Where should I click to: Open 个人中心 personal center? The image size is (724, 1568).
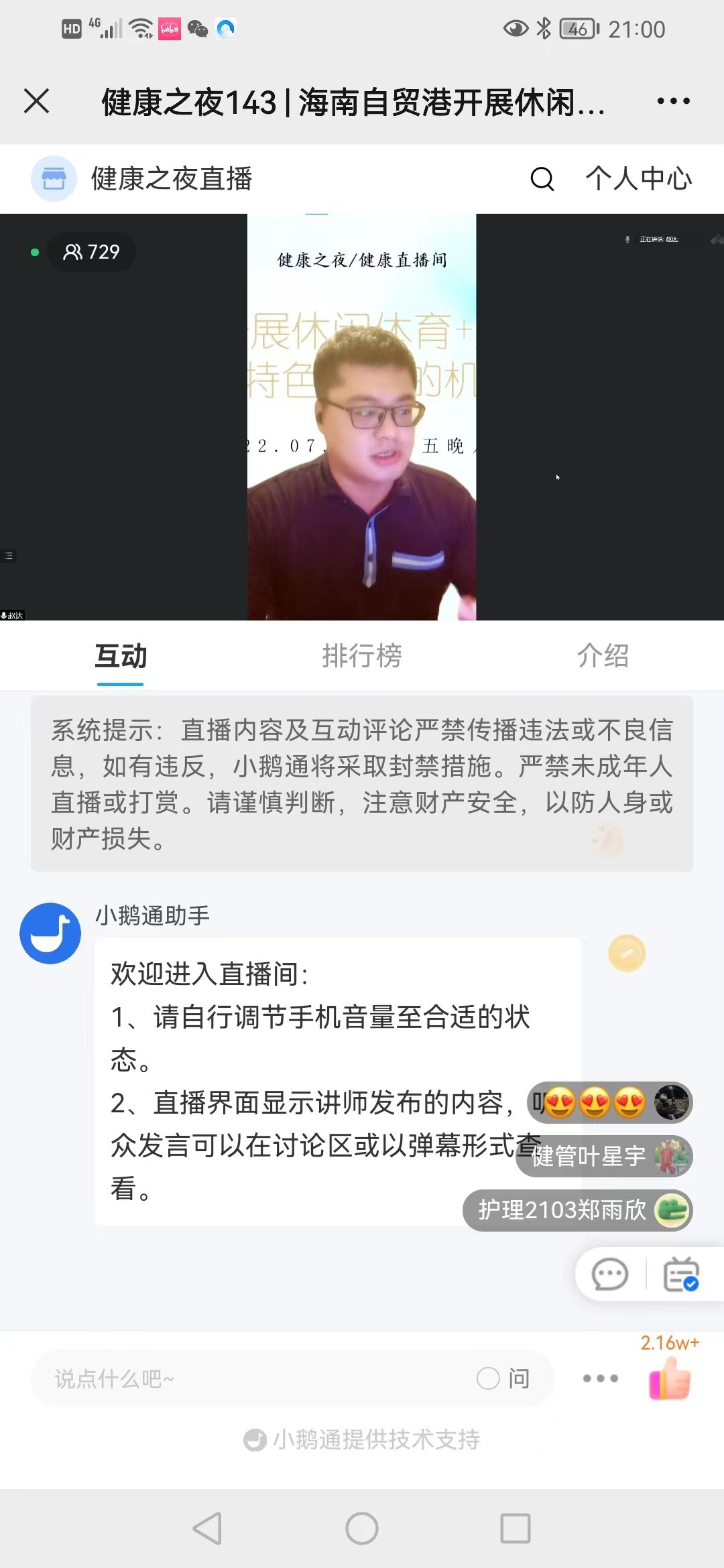638,179
